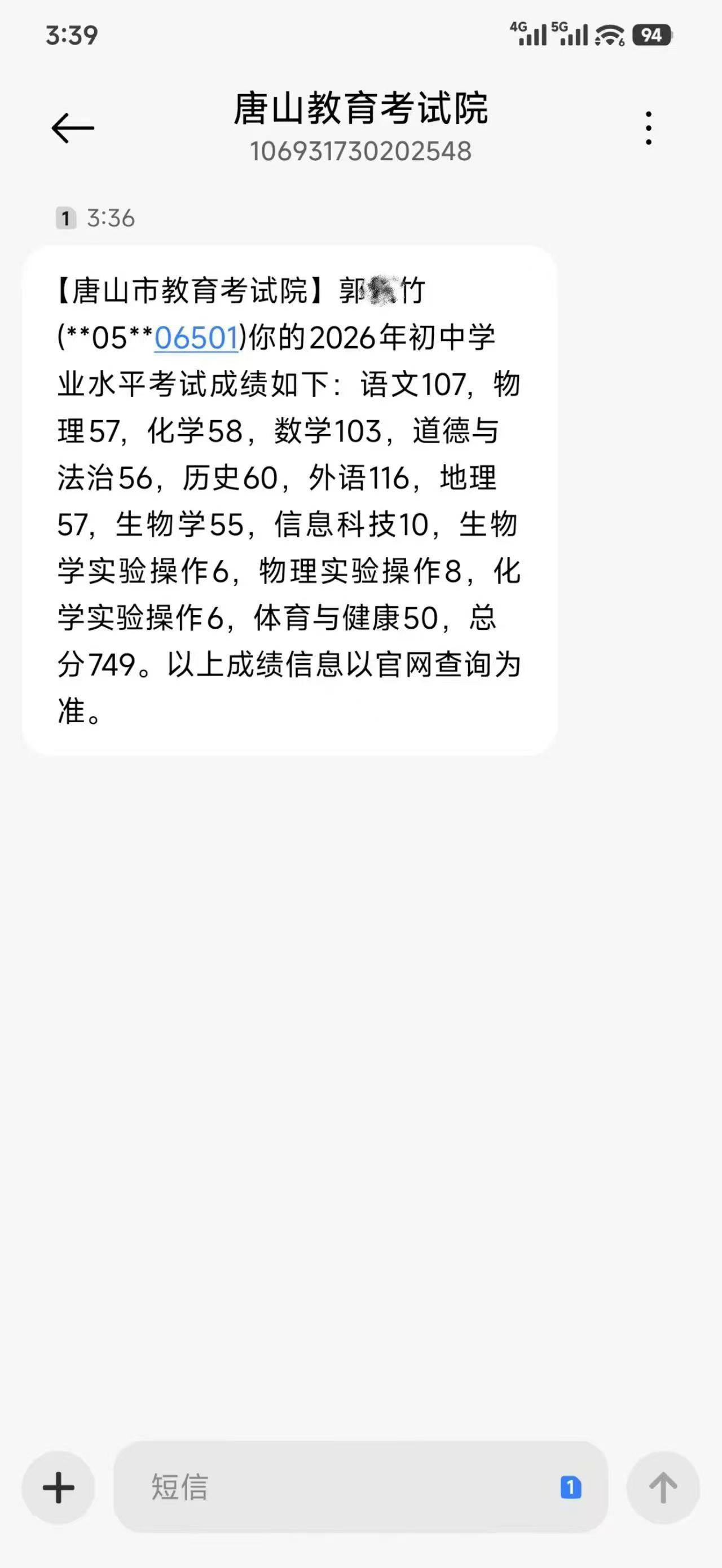Open the three-dot overflow menu

click(649, 128)
